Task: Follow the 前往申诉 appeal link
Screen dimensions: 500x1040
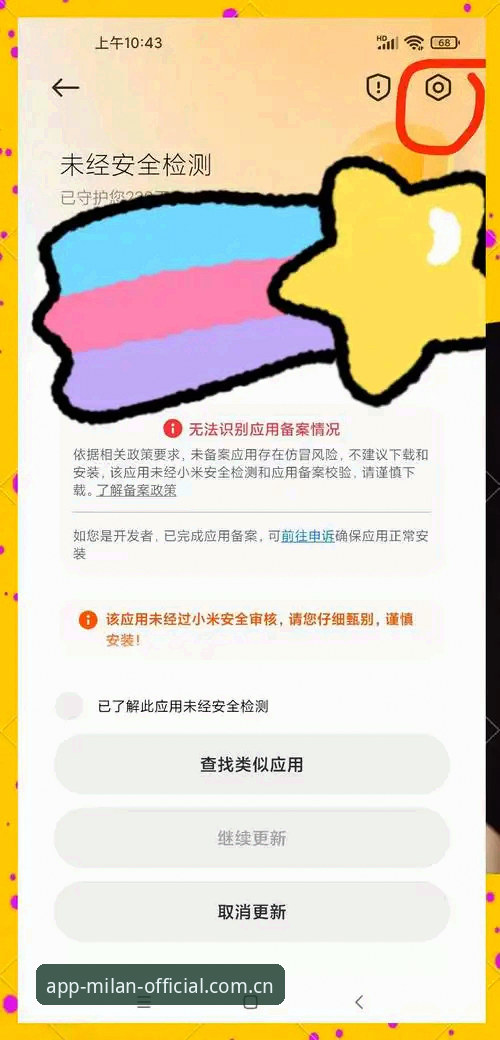Action: pos(307,537)
